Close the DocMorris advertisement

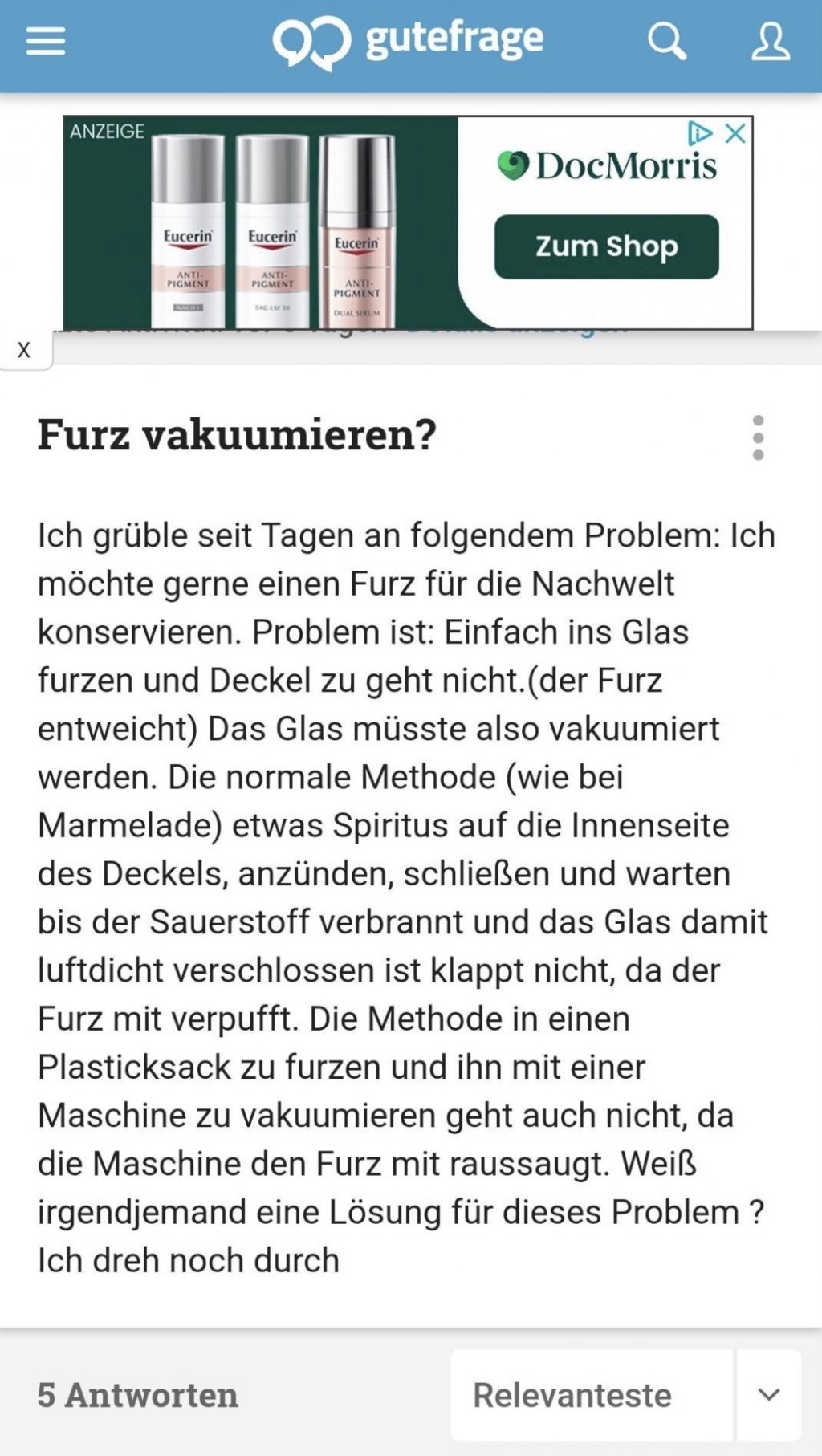pos(735,133)
